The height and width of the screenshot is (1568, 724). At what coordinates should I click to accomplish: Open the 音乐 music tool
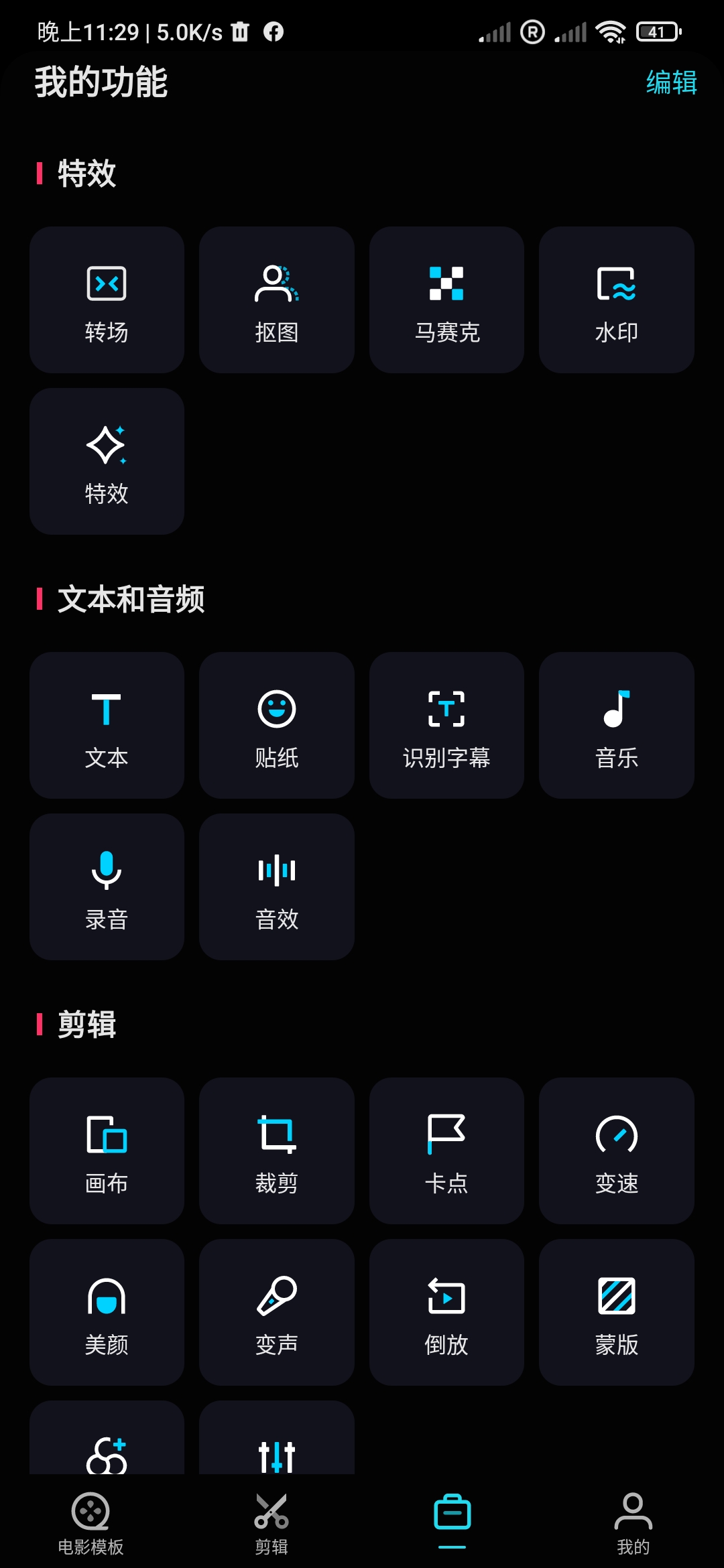point(616,726)
